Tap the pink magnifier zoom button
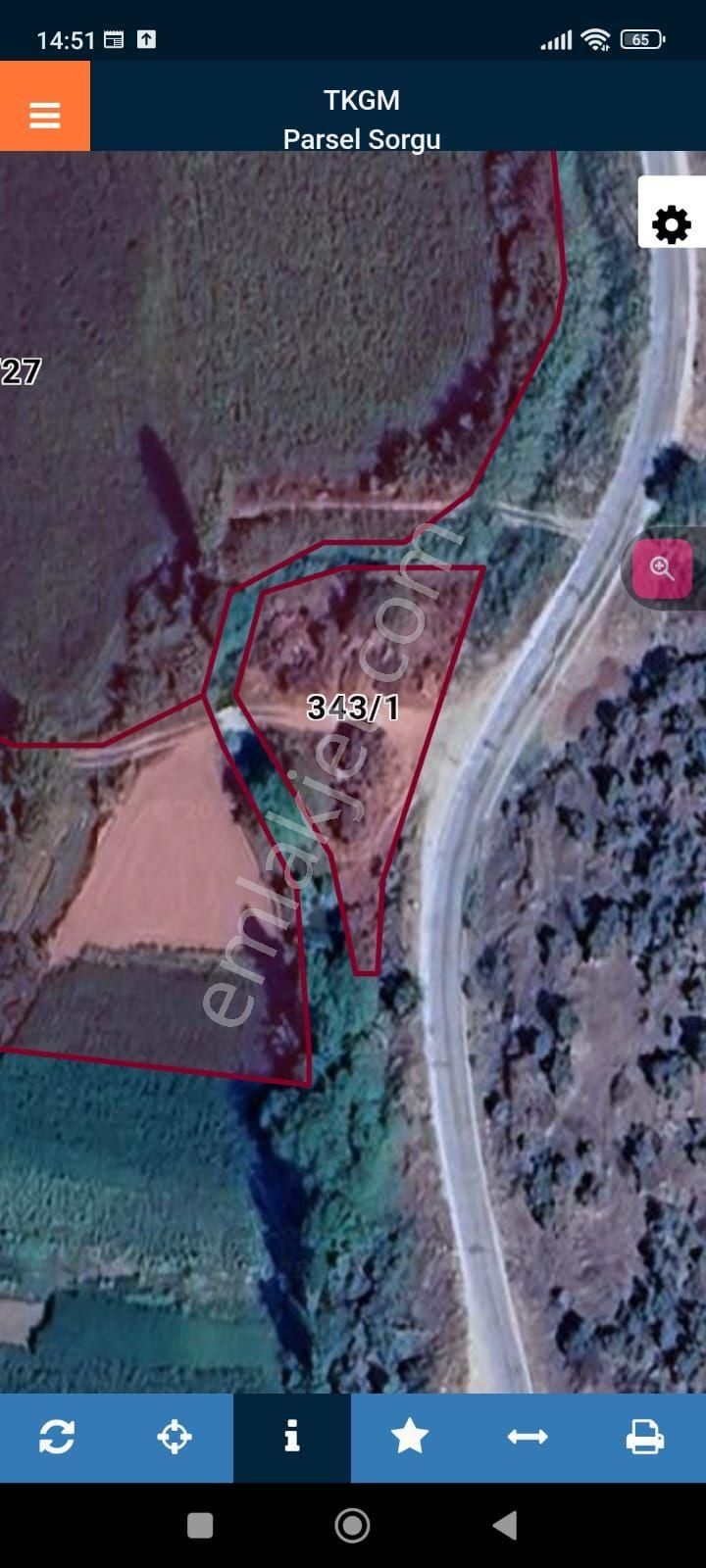The width and height of the screenshot is (706, 1568). coord(662,568)
